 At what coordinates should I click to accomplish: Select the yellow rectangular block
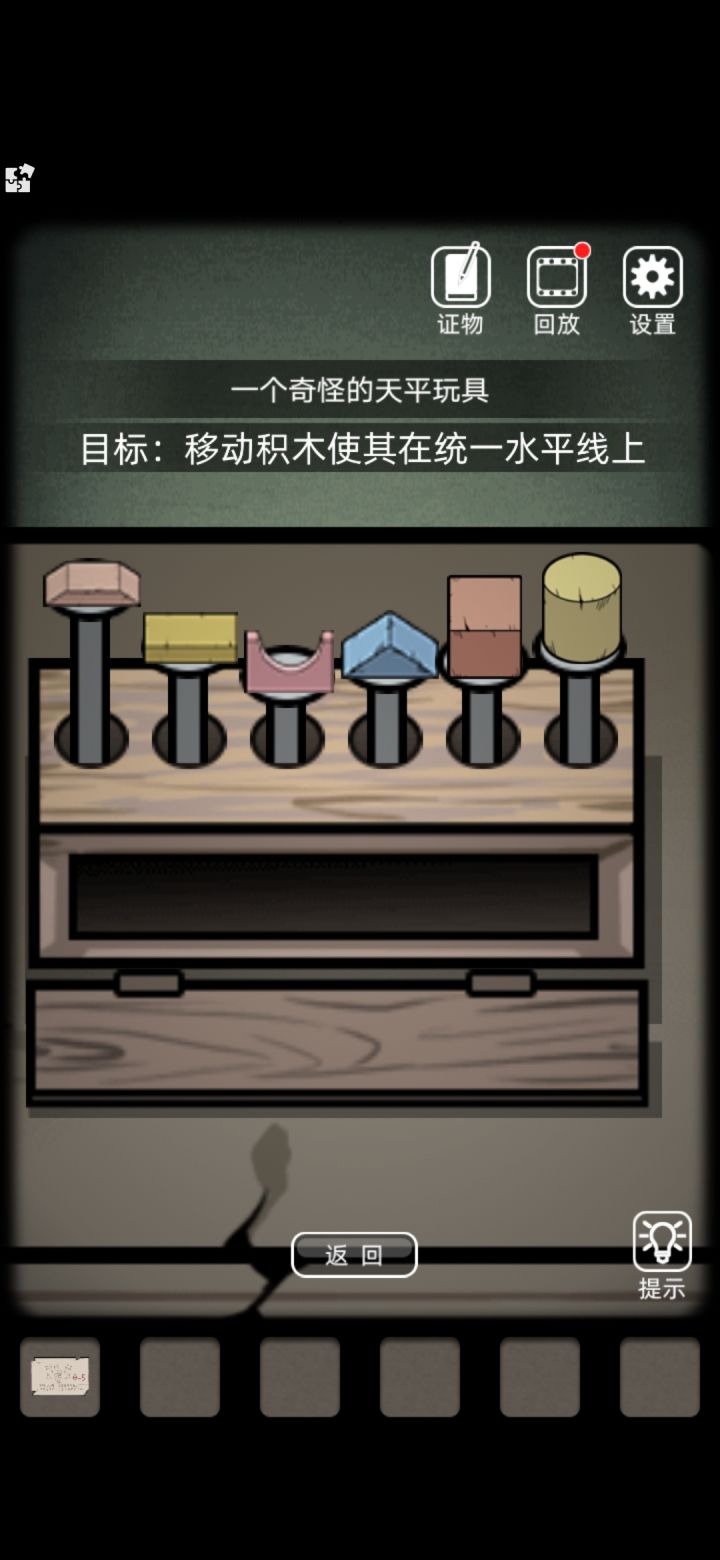point(190,640)
